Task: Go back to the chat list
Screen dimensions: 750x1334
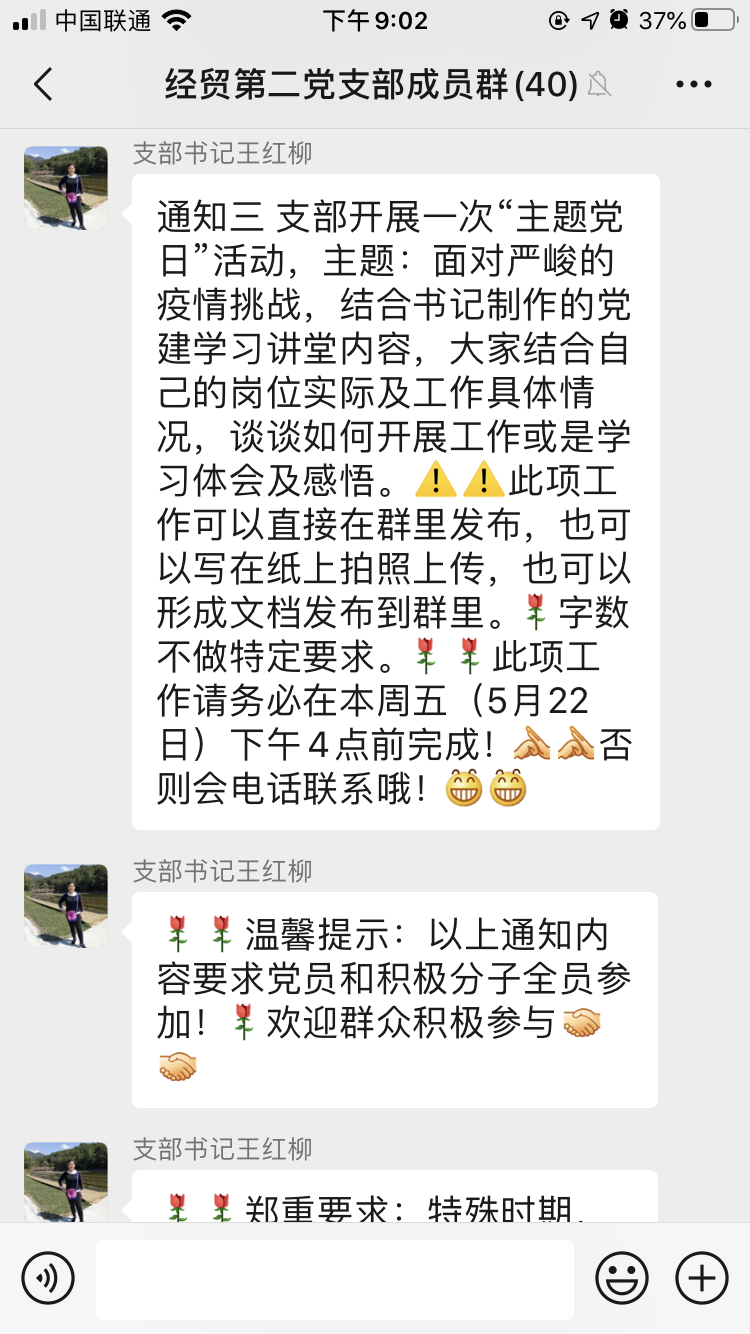Action: pos(42,85)
